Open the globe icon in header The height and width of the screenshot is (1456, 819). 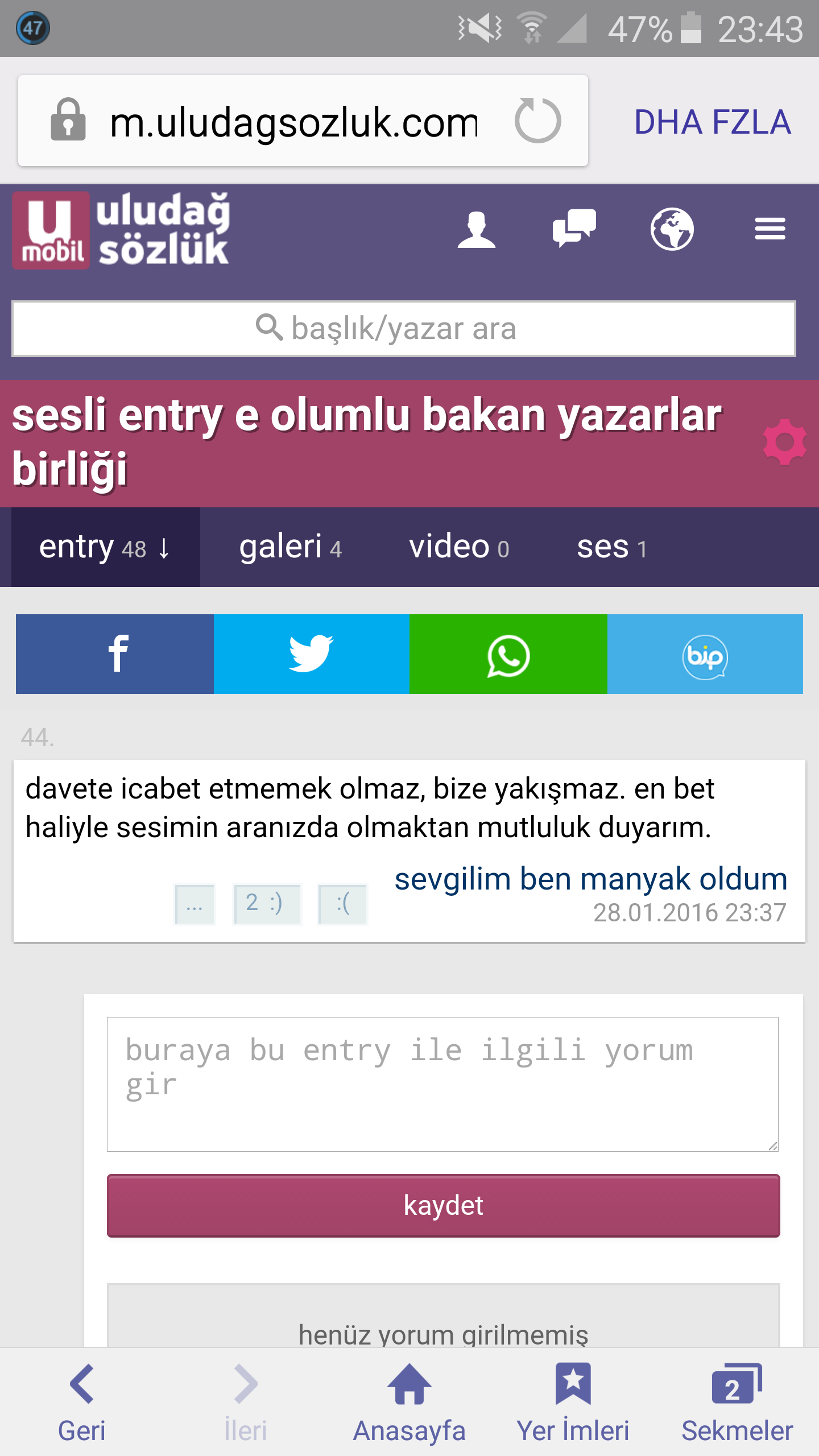point(672,229)
